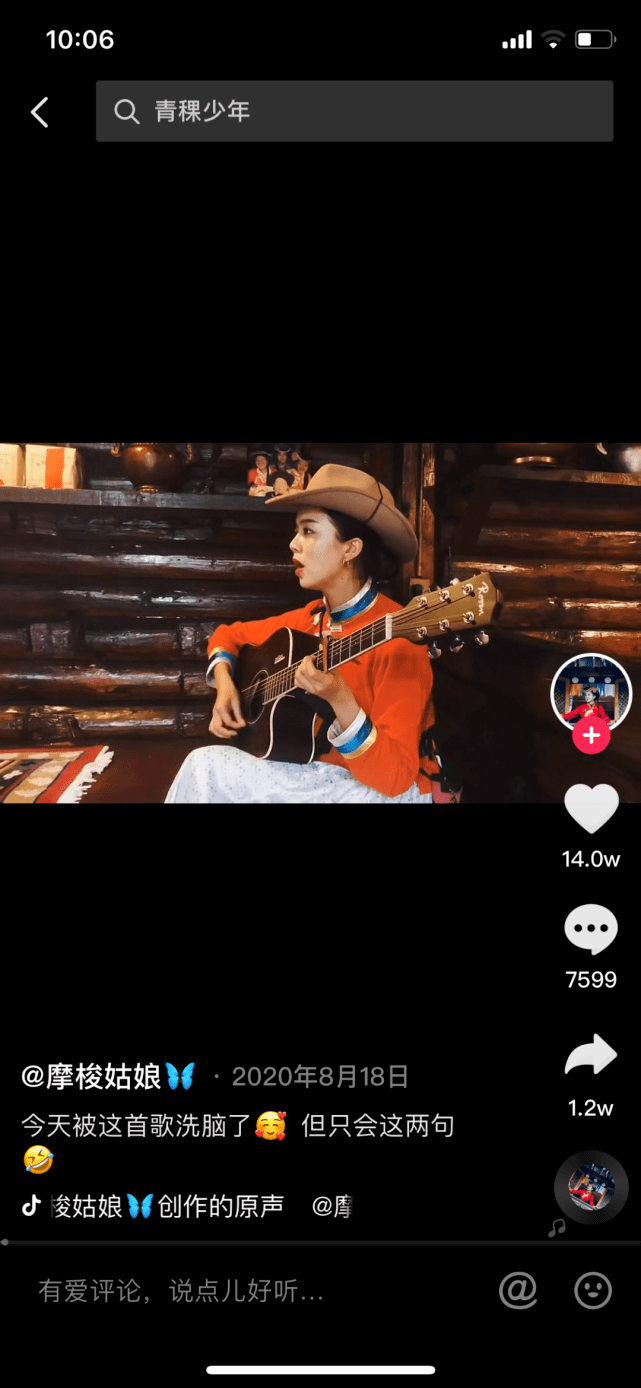Image resolution: width=641 pixels, height=1388 pixels.
Task: Open the spinning music disc
Action: [591, 1187]
